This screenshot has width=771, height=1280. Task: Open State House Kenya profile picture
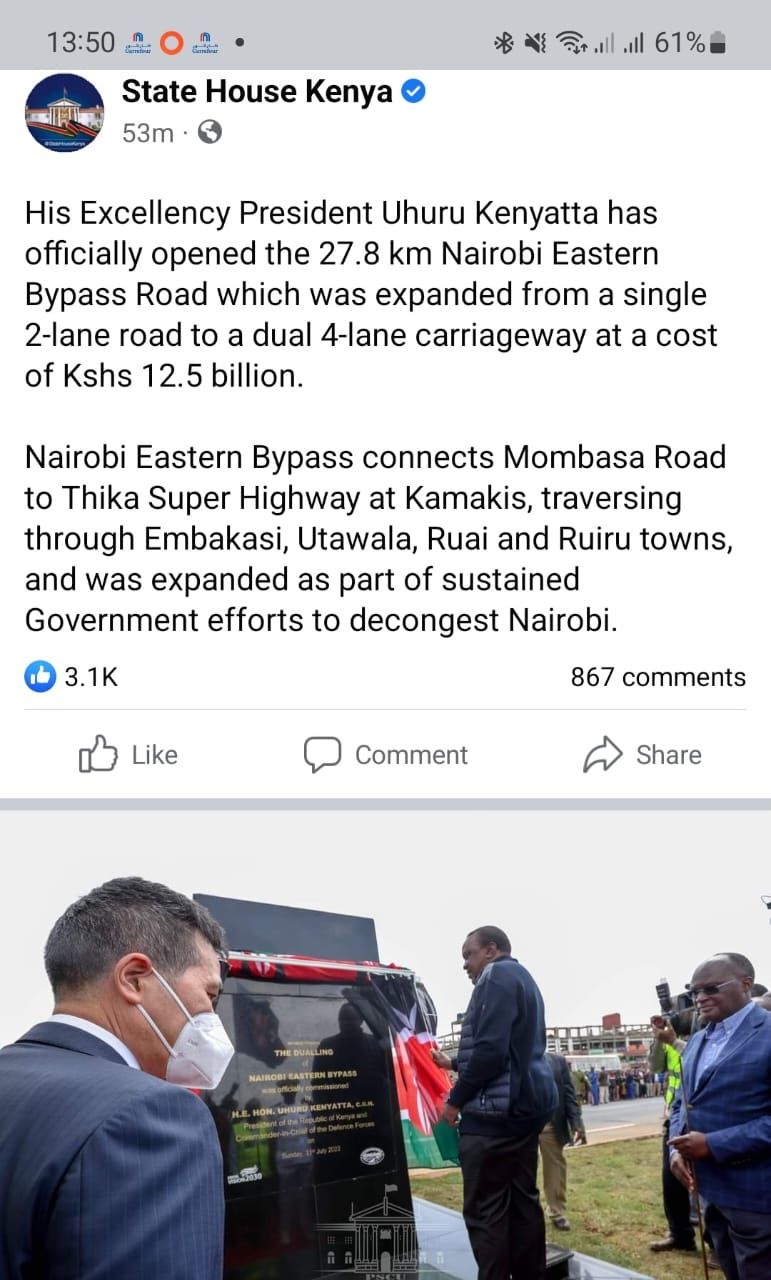pos(64,113)
